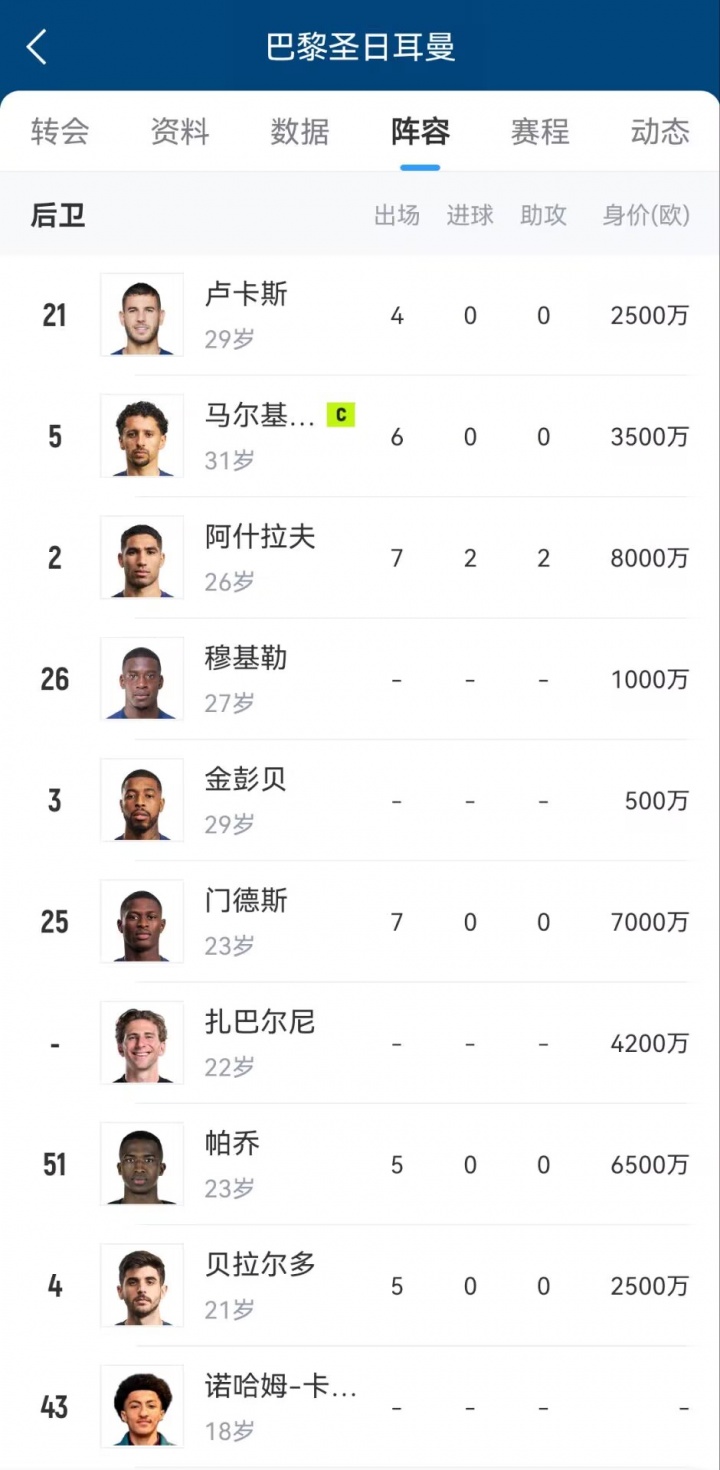The image size is (720, 1470).
Task: Open 诺哈姆-卡 player row
Action: pyautogui.click(x=360, y=1407)
